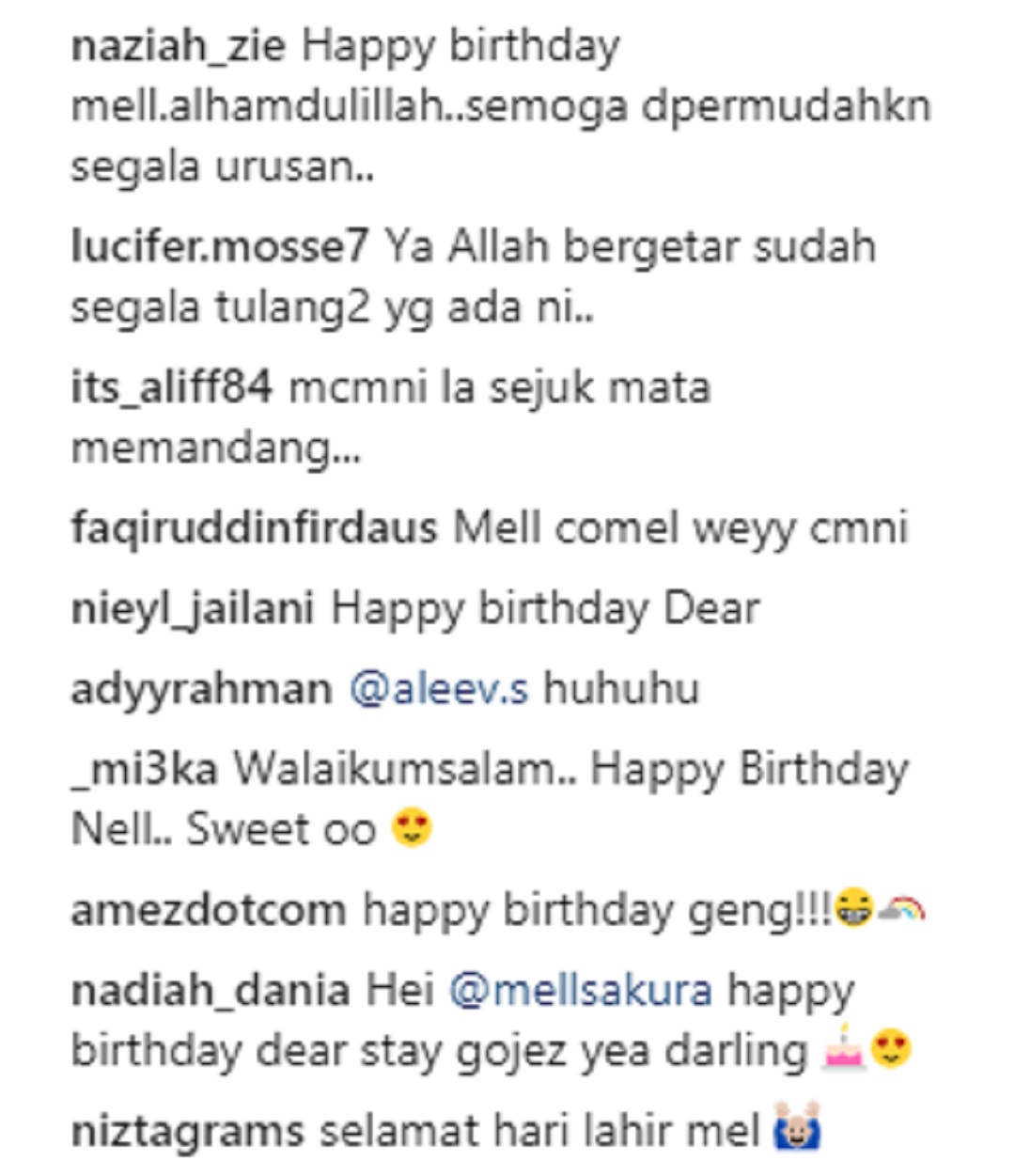This screenshot has width=1015, height=1176.
Task: Open nadiah_dania's profile
Action: (211, 990)
